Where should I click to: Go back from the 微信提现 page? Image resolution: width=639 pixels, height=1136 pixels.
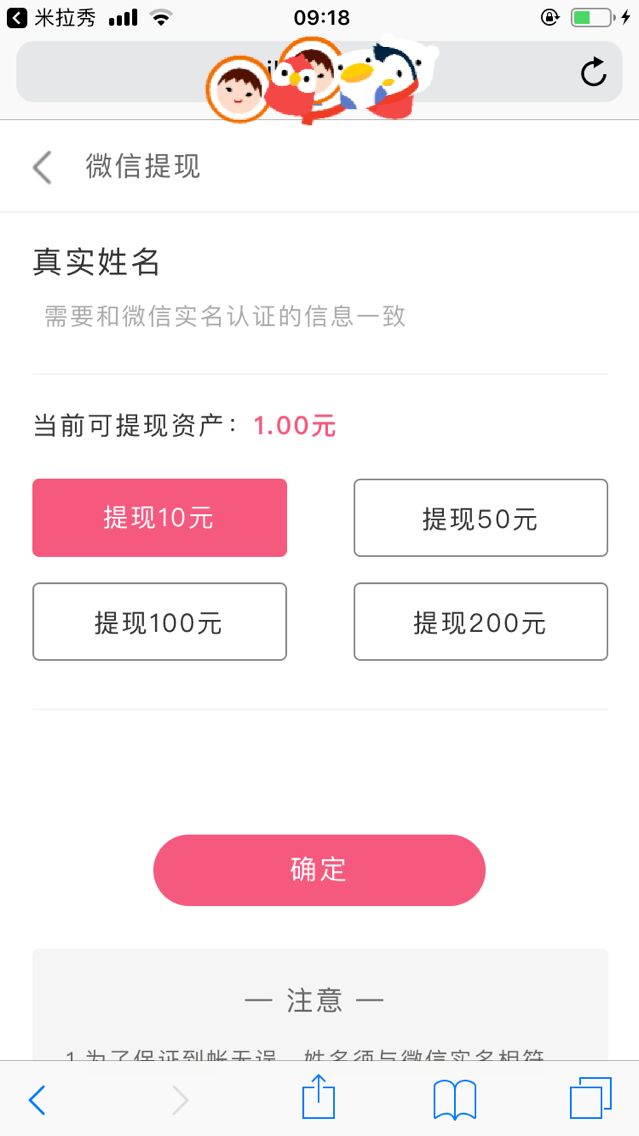[42, 167]
